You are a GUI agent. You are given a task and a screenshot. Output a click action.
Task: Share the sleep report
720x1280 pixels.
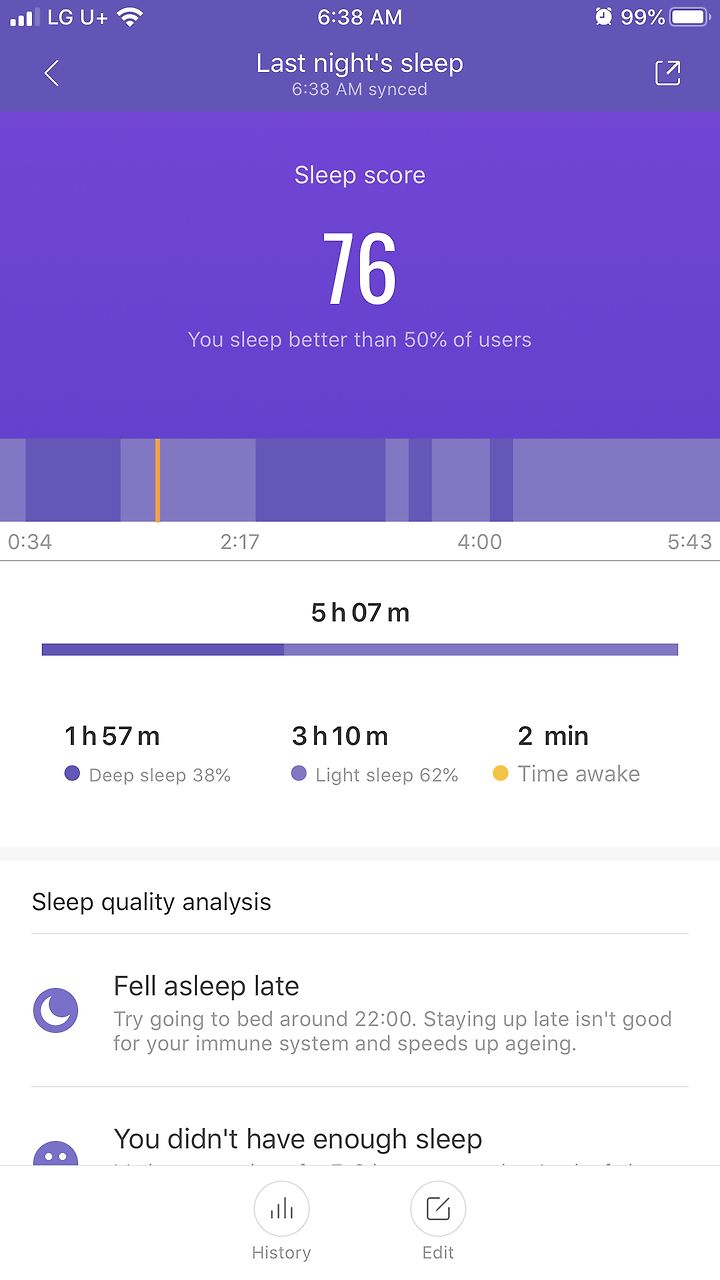pos(667,73)
